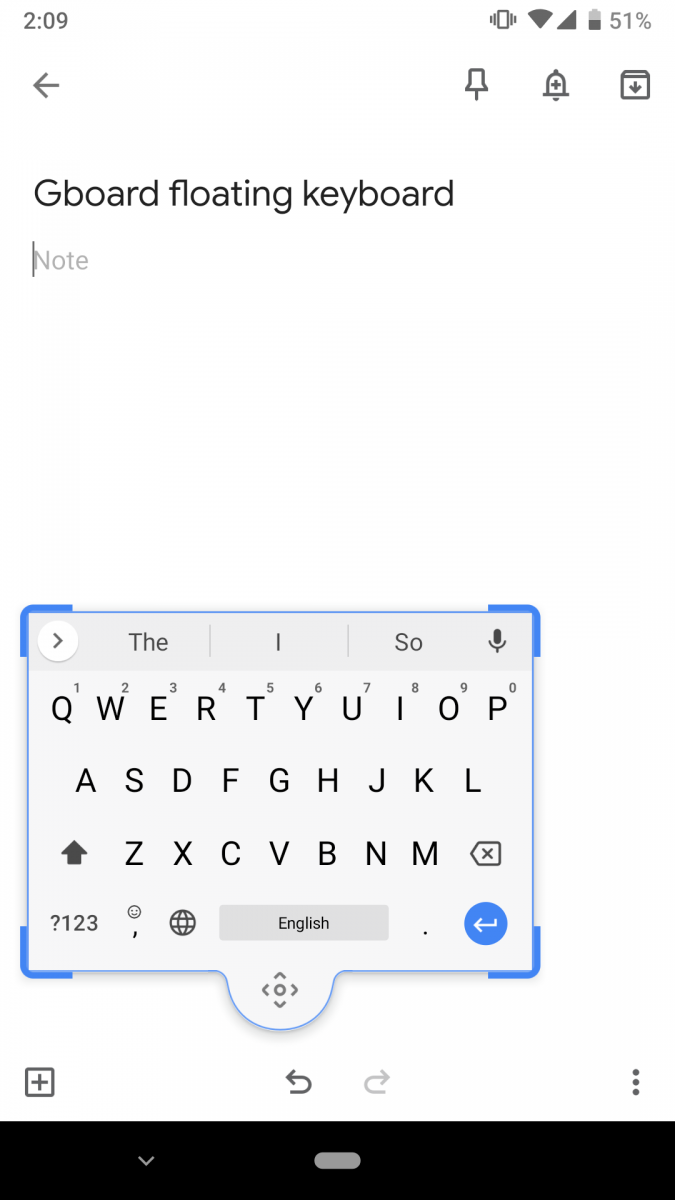Focus the Note text field
The image size is (675, 1200).
[337, 260]
